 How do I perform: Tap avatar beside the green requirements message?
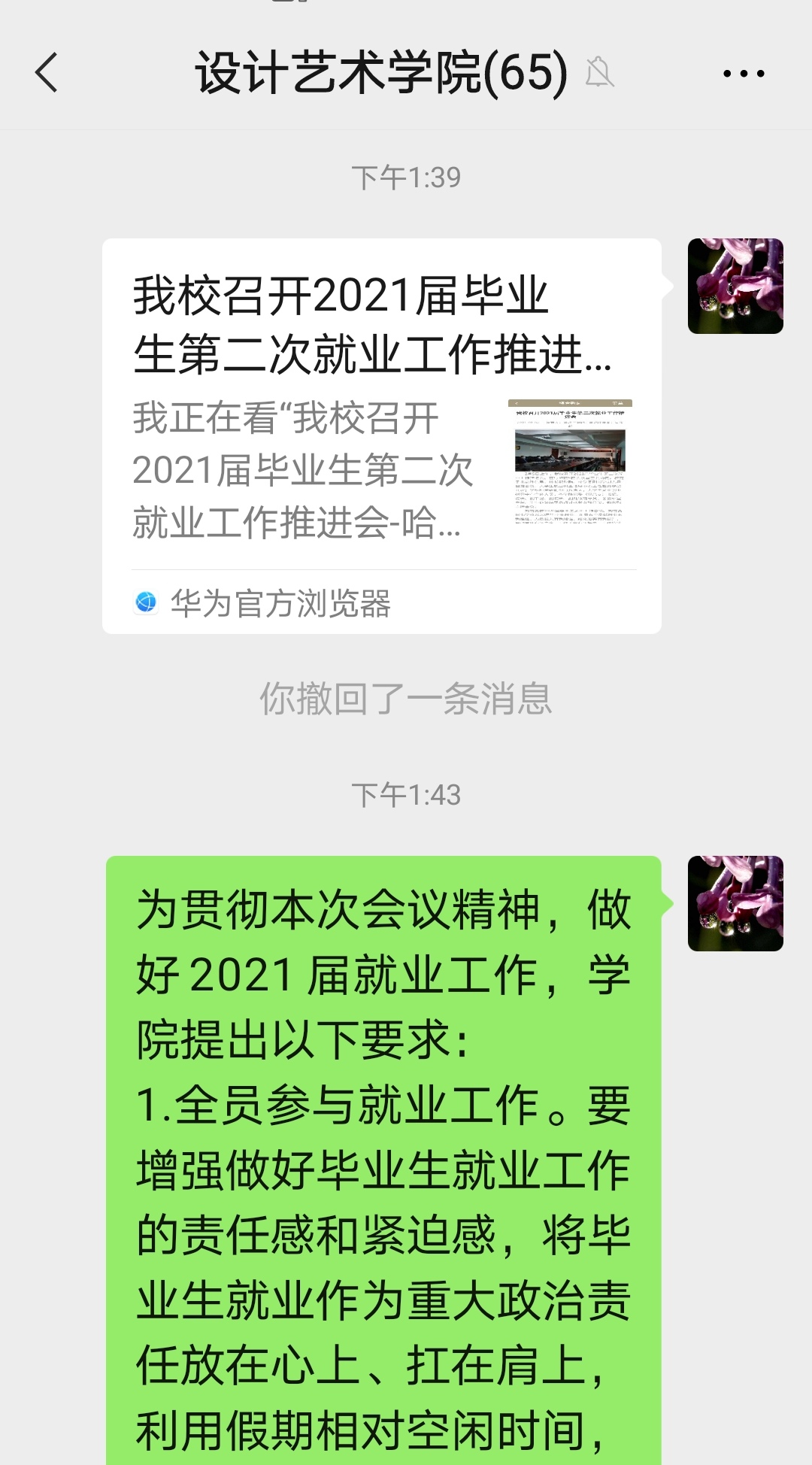[735, 903]
